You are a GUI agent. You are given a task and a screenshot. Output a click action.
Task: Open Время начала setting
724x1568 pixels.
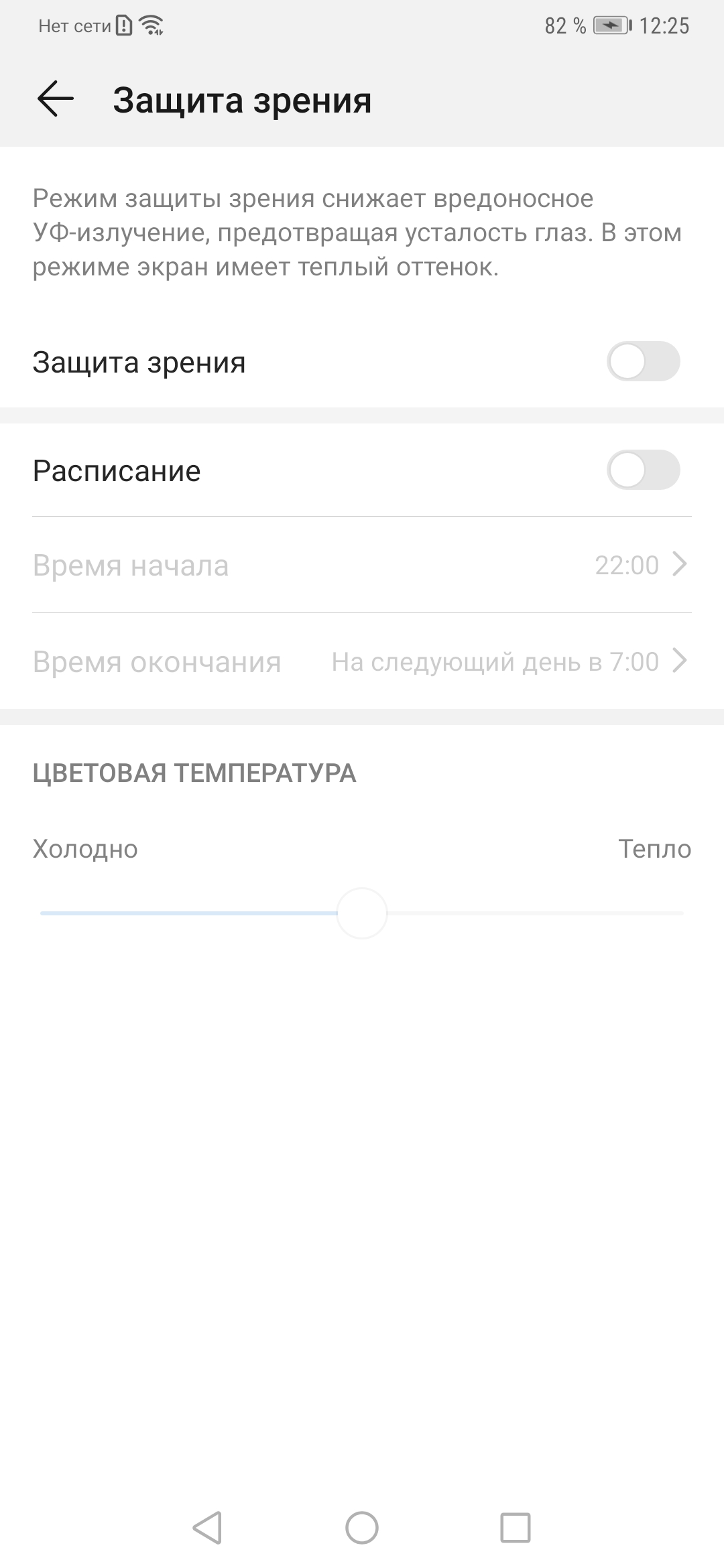(x=362, y=565)
